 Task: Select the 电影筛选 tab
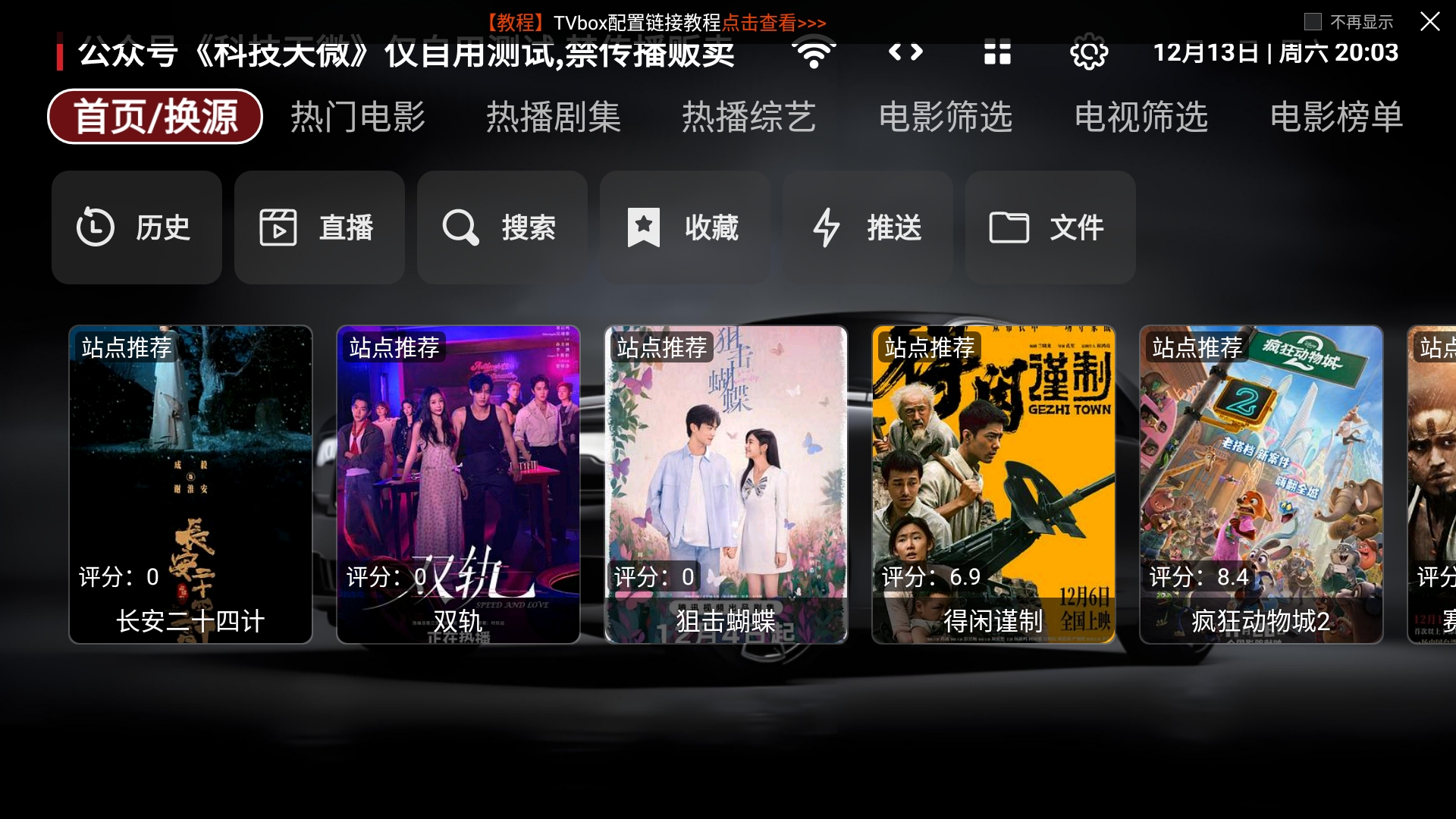pos(946,117)
